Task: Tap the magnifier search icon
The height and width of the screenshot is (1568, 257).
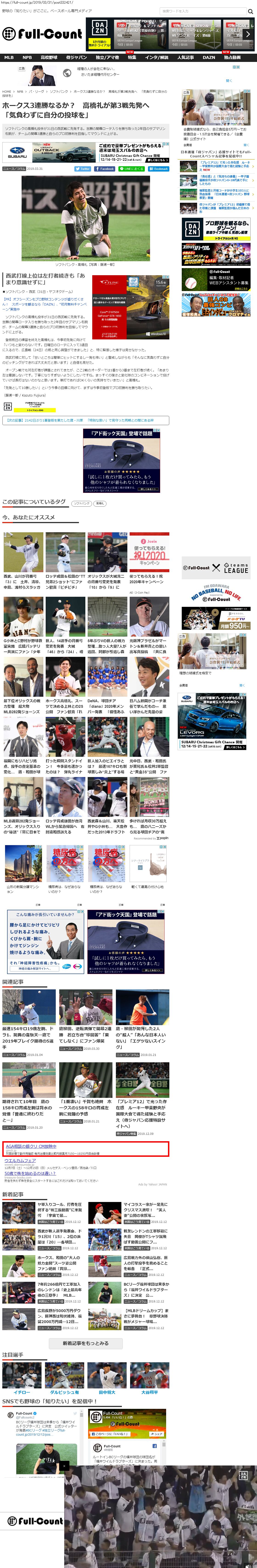Action: point(250,11)
